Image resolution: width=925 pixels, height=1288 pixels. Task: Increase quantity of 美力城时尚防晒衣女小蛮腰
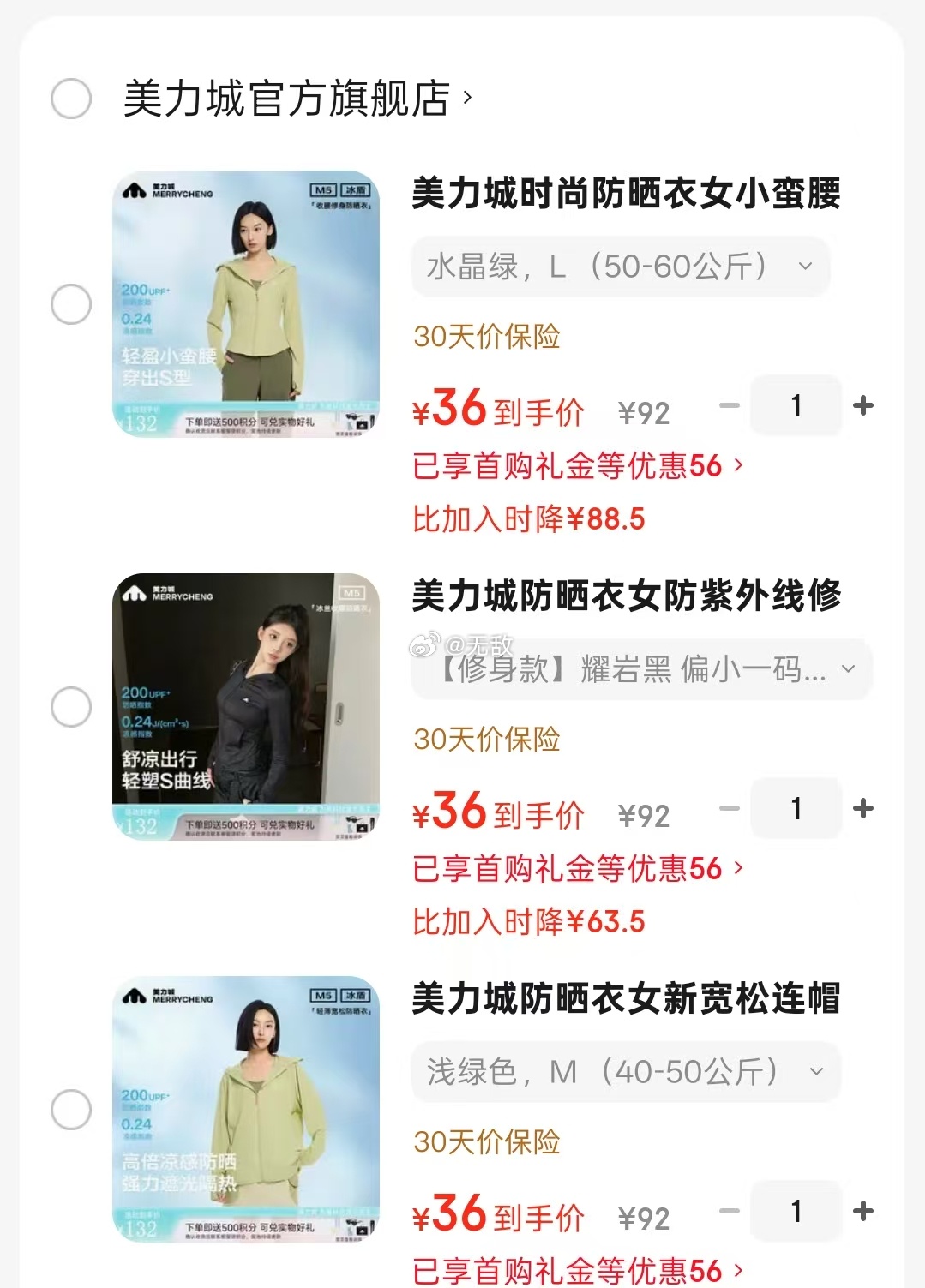click(x=863, y=405)
